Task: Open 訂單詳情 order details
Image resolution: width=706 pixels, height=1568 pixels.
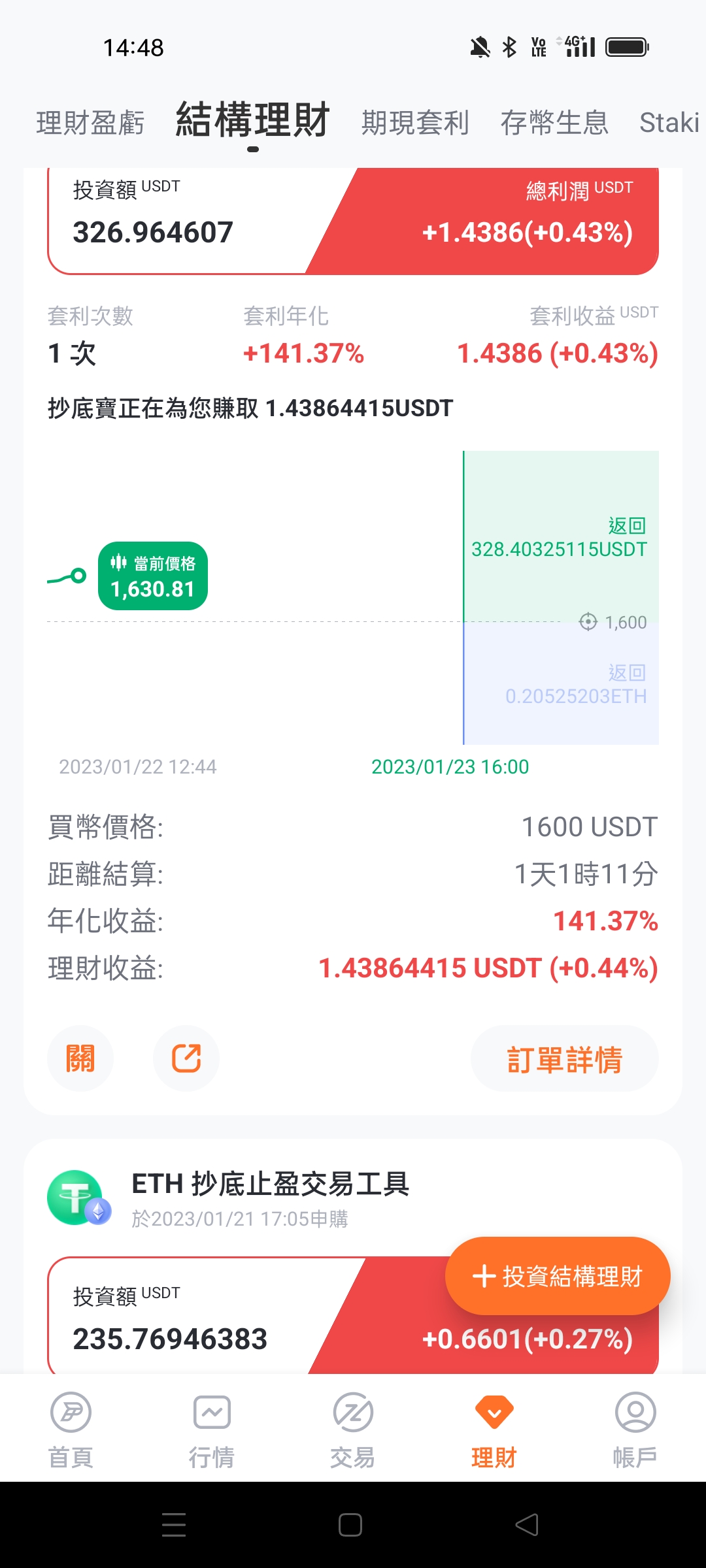Action: tap(565, 1058)
